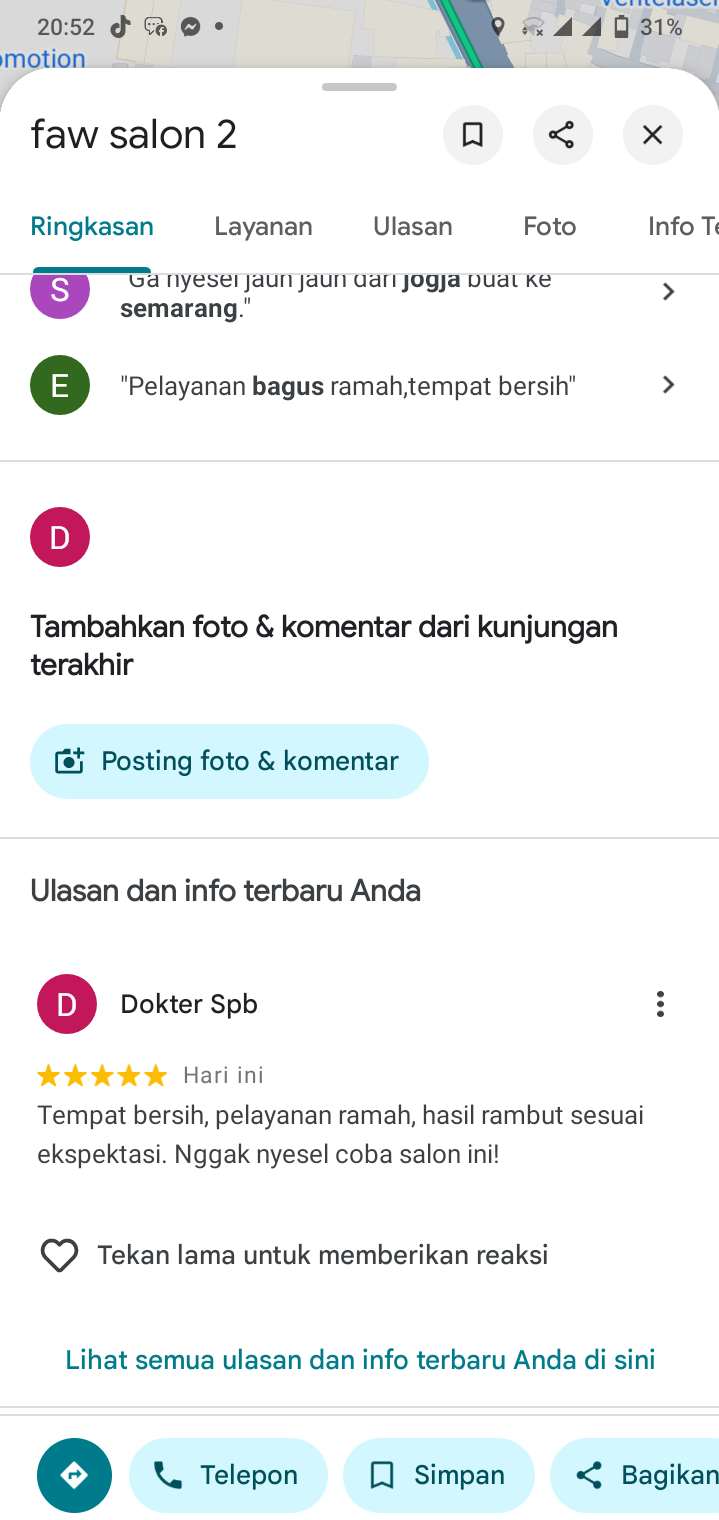
Task: Switch to the Ulasan tab
Action: (413, 227)
